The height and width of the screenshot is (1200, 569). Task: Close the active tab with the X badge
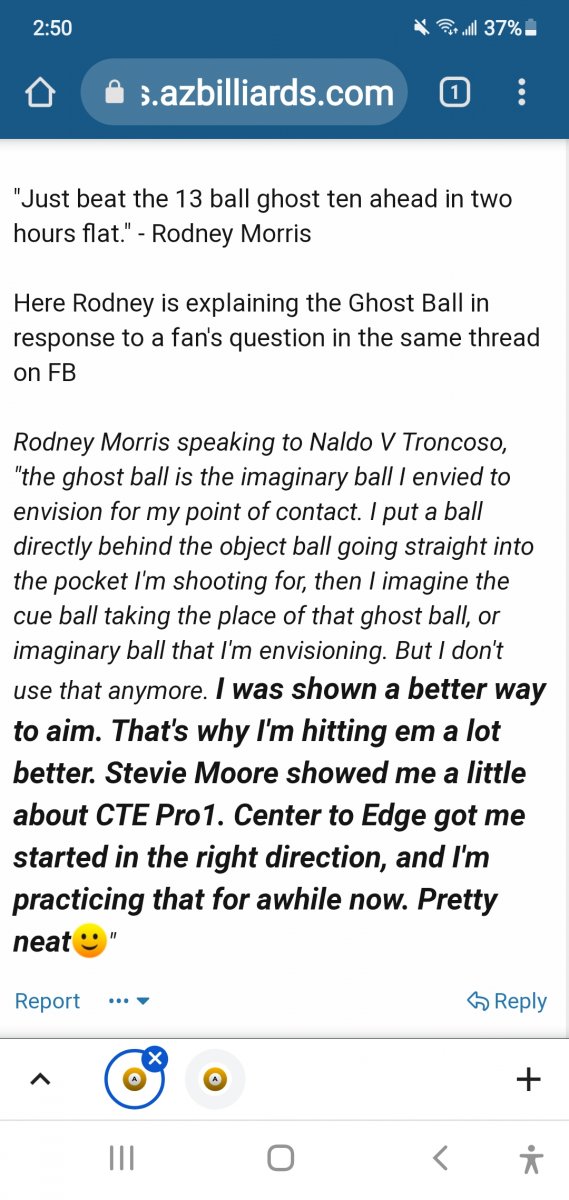click(156, 1058)
